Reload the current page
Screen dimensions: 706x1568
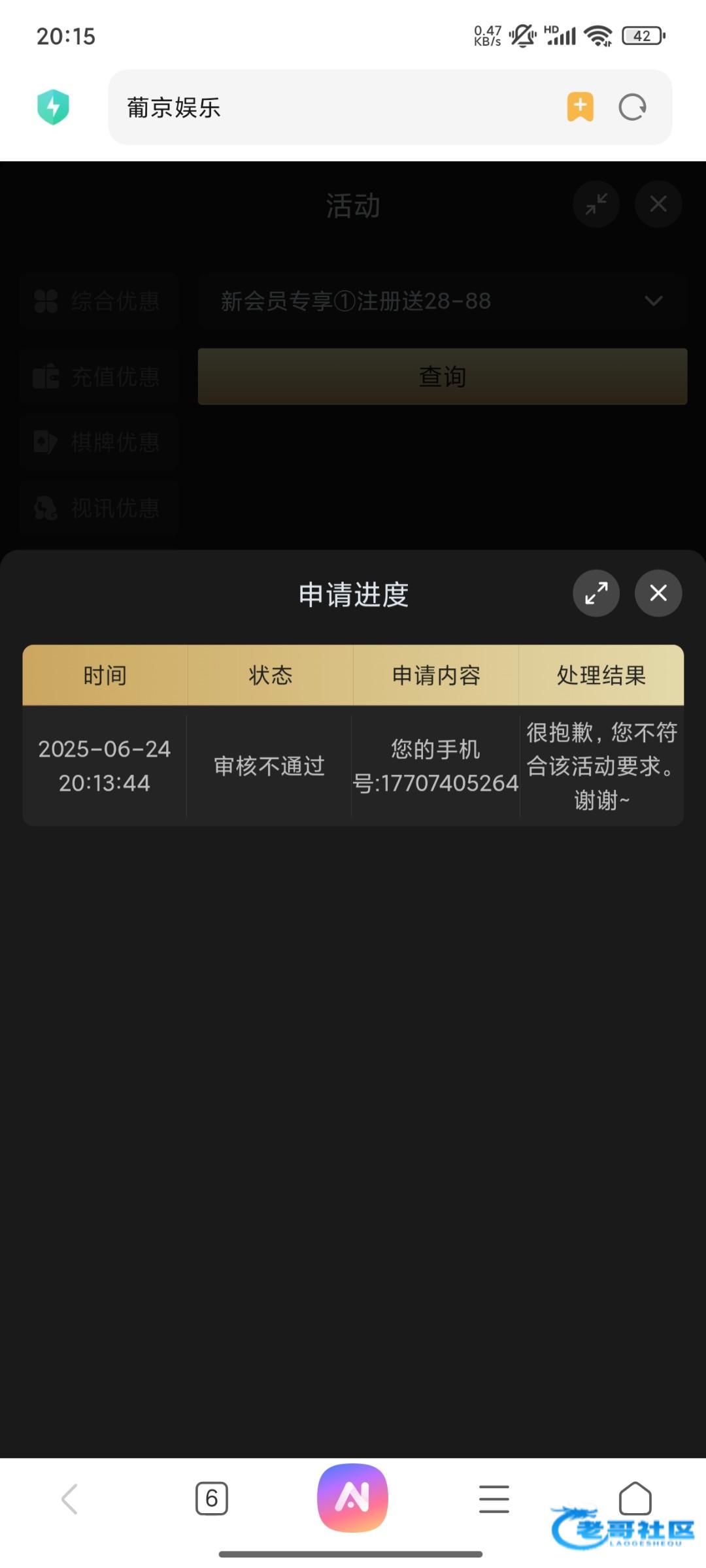pyautogui.click(x=632, y=107)
